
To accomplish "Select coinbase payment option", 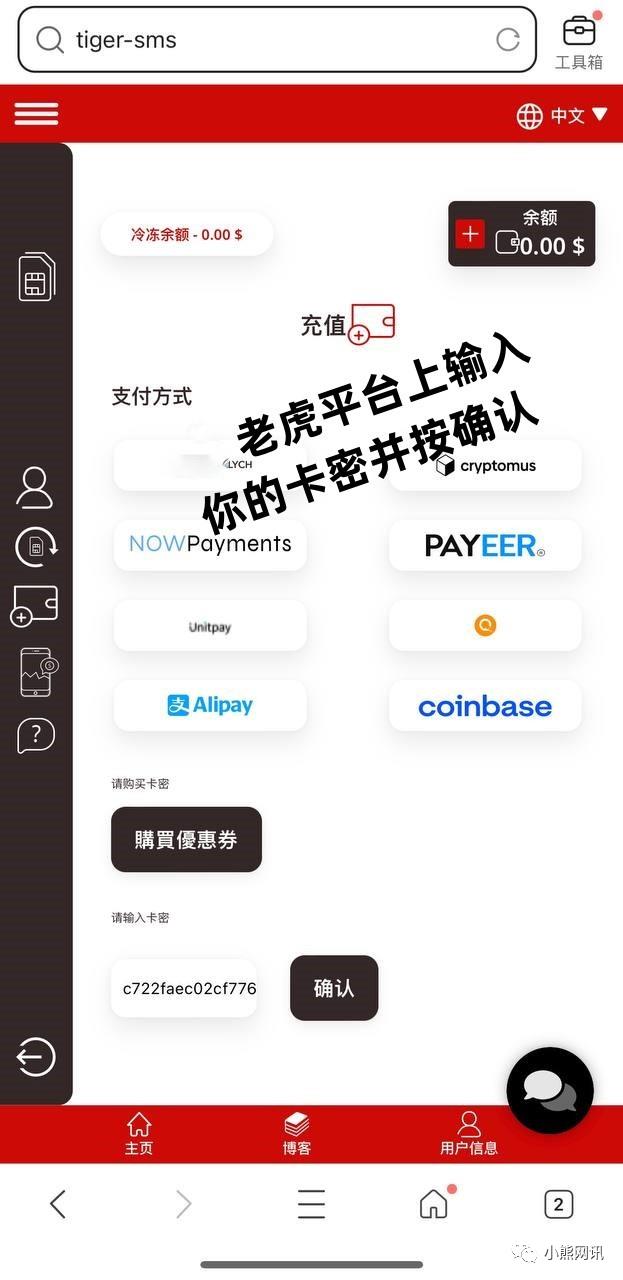I will 485,706.
